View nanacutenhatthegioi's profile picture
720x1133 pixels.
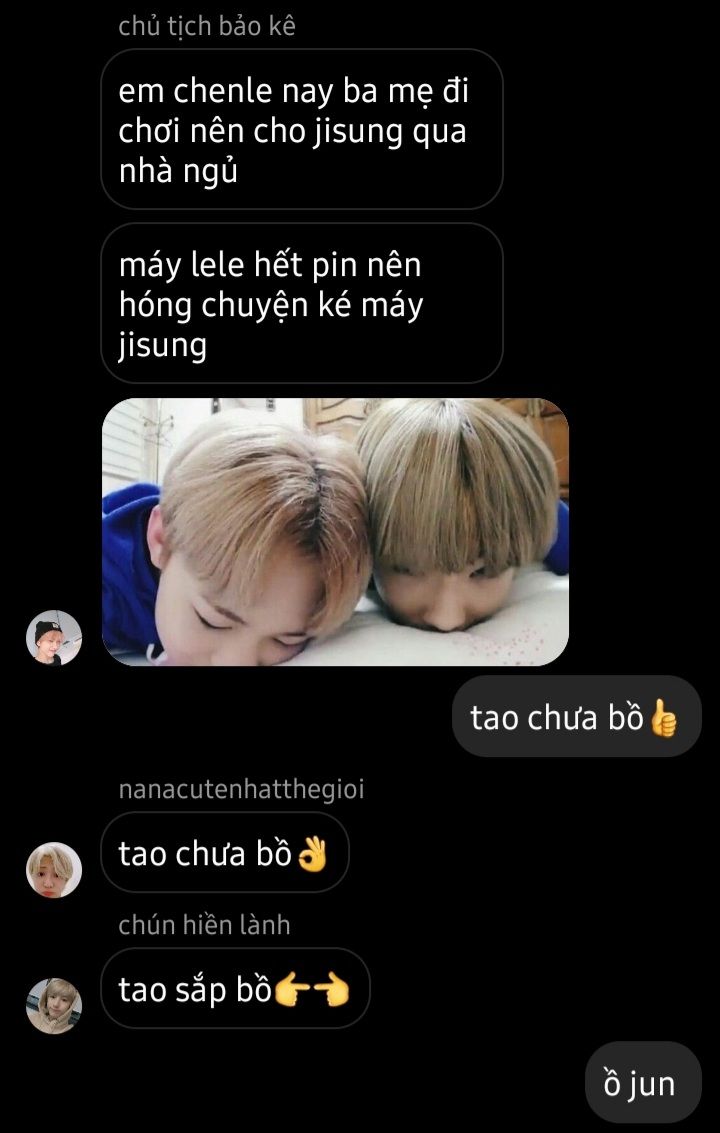(53, 869)
